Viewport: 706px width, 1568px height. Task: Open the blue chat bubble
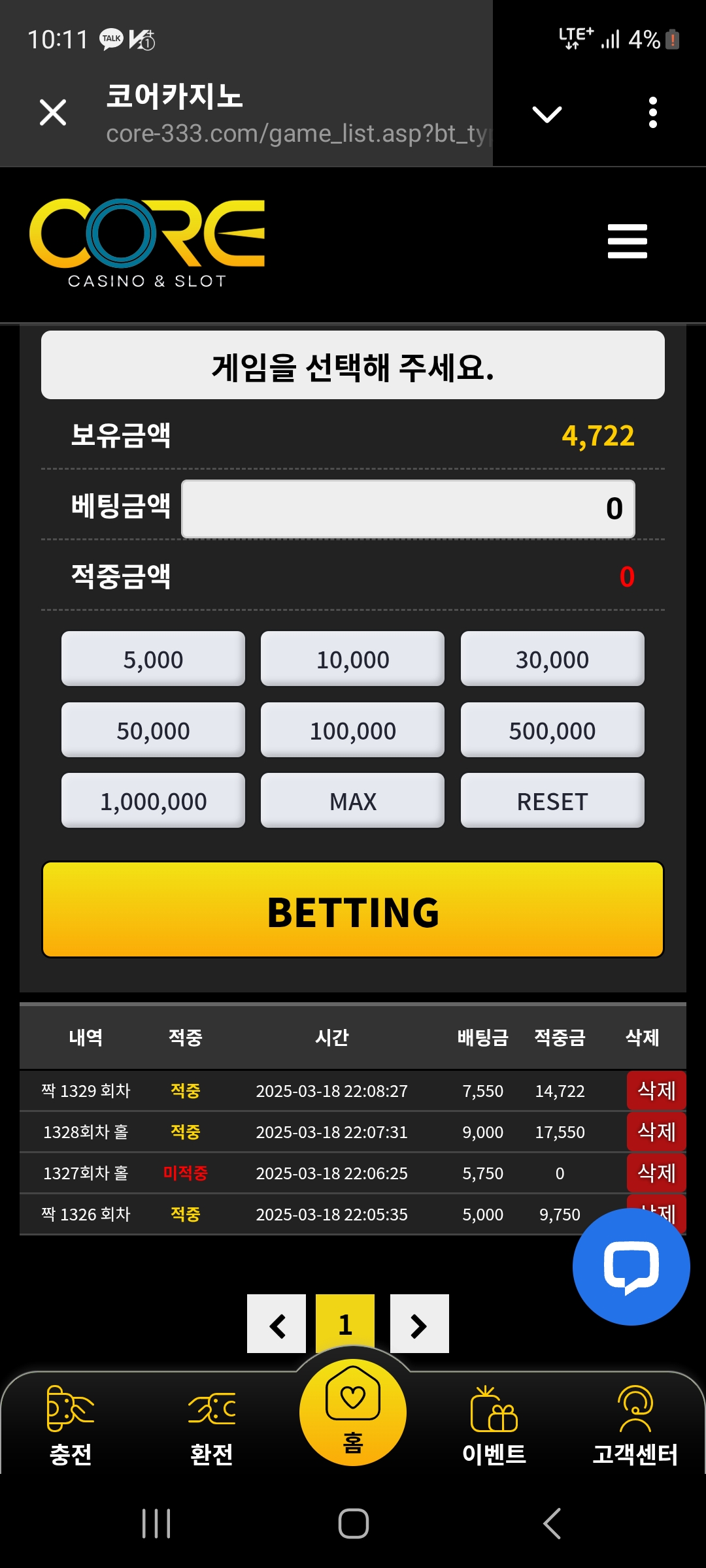pyautogui.click(x=631, y=1266)
